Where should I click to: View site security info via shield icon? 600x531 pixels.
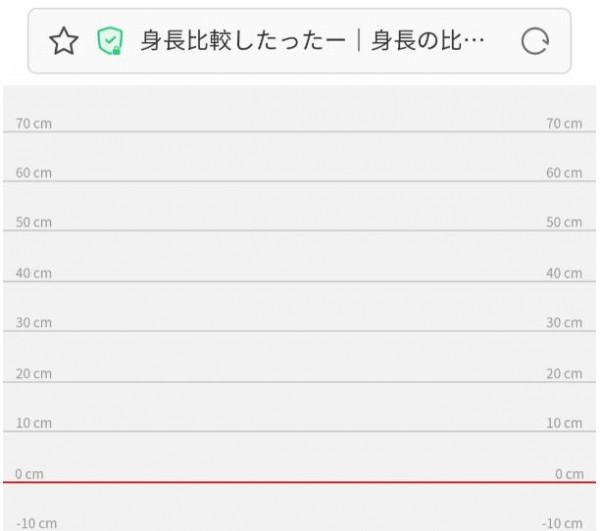tap(109, 41)
